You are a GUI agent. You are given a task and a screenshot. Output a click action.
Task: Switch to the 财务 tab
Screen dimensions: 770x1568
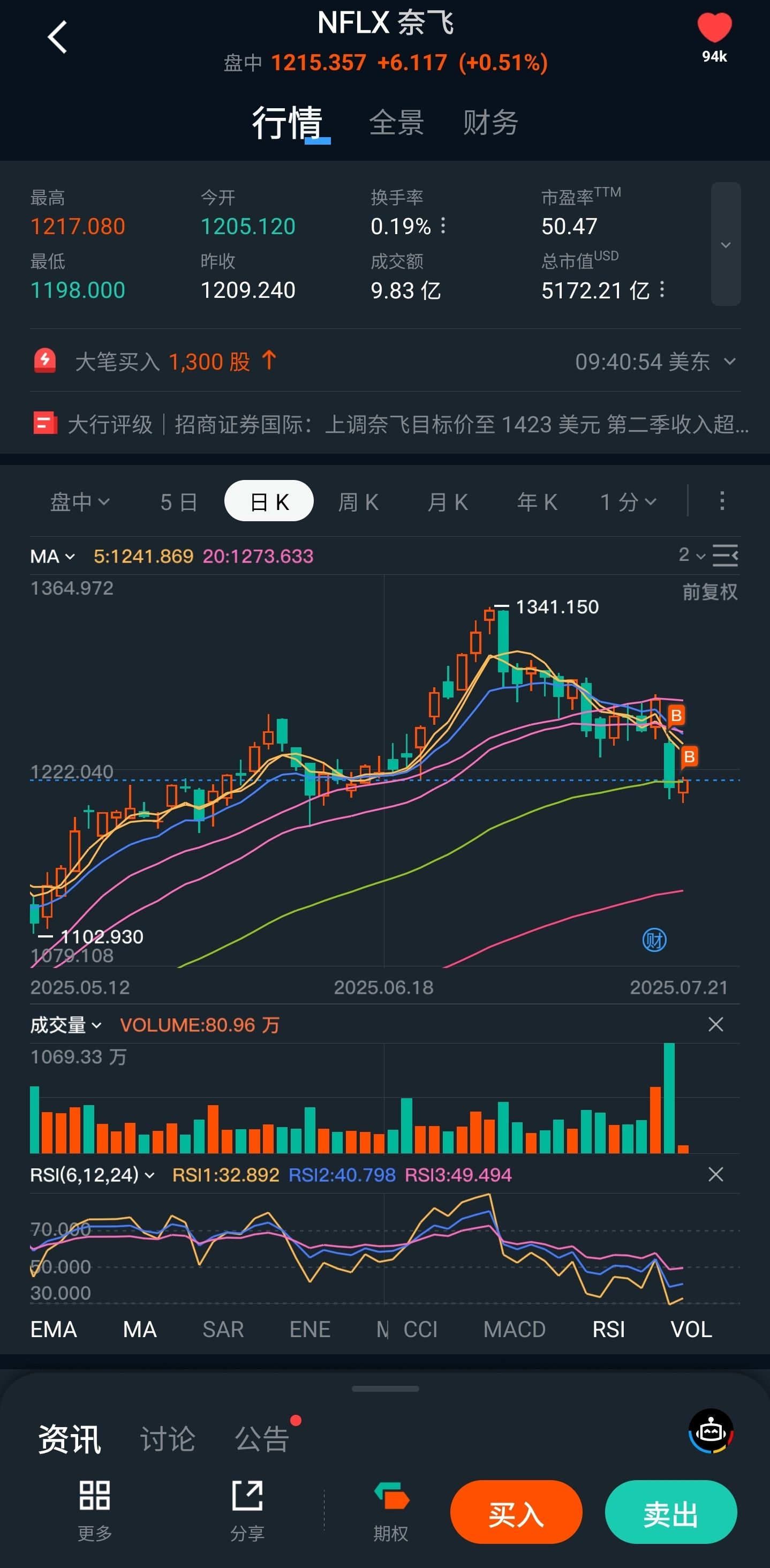[490, 123]
